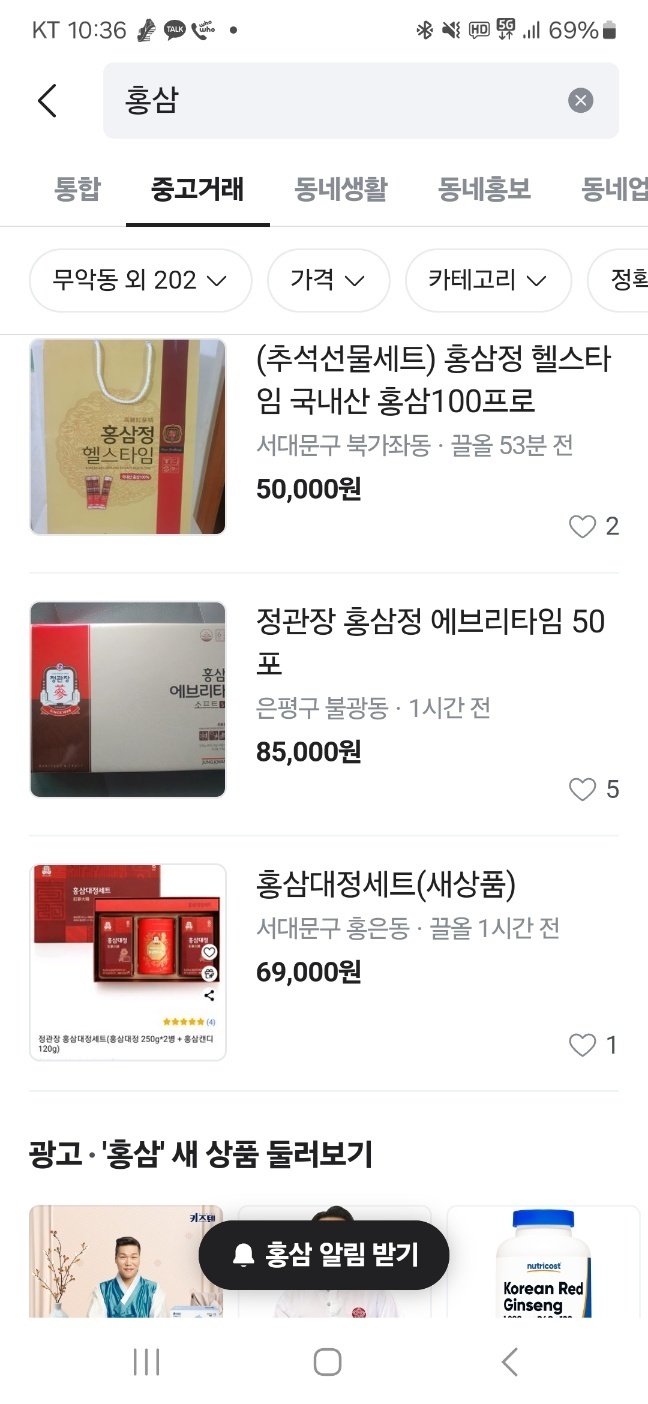Switch to the 통합 tab
The width and height of the screenshot is (648, 1404).
tap(77, 188)
